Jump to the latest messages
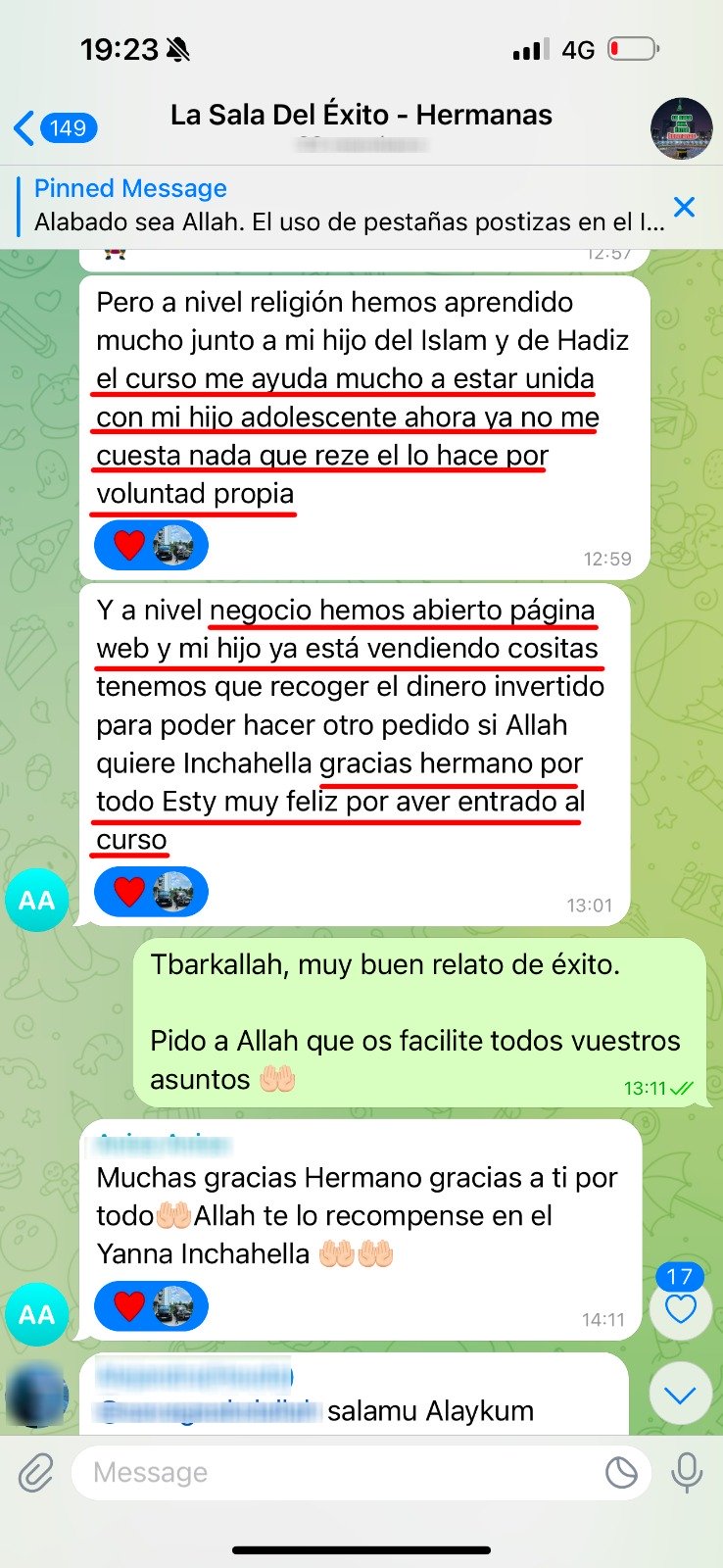The width and height of the screenshot is (723, 1568). tap(680, 1394)
